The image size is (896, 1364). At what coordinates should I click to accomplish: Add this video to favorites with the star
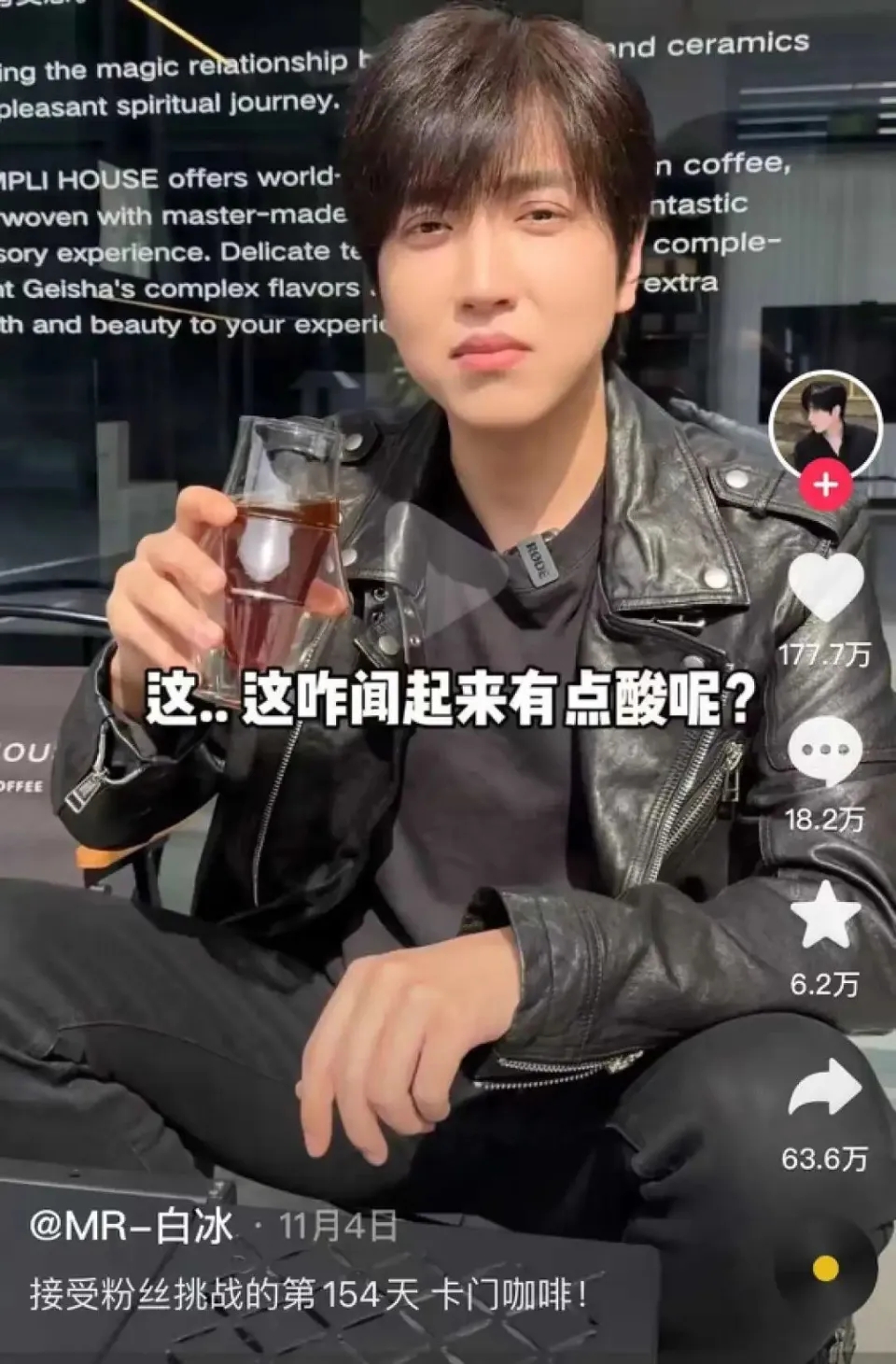pyautogui.click(x=825, y=919)
